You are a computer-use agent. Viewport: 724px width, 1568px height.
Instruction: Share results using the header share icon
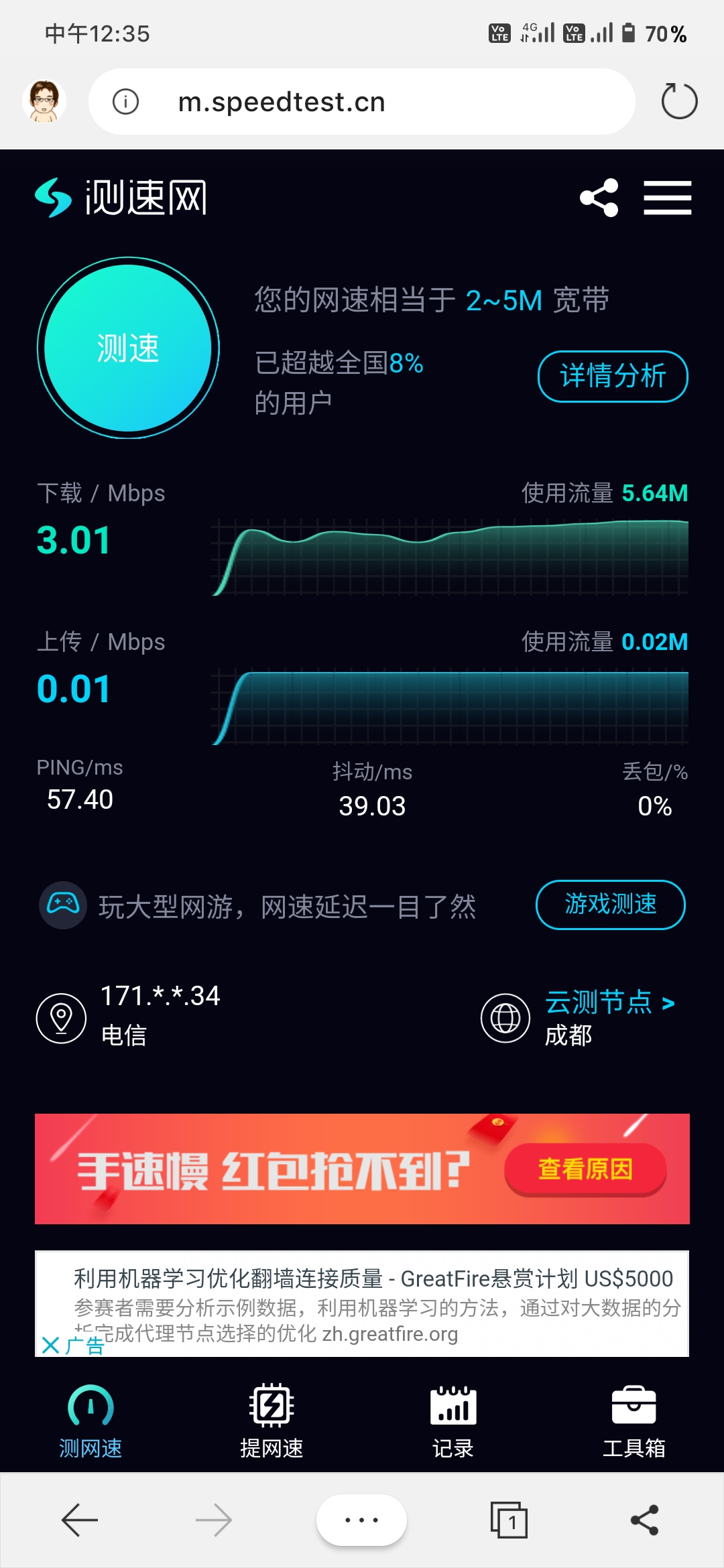599,198
